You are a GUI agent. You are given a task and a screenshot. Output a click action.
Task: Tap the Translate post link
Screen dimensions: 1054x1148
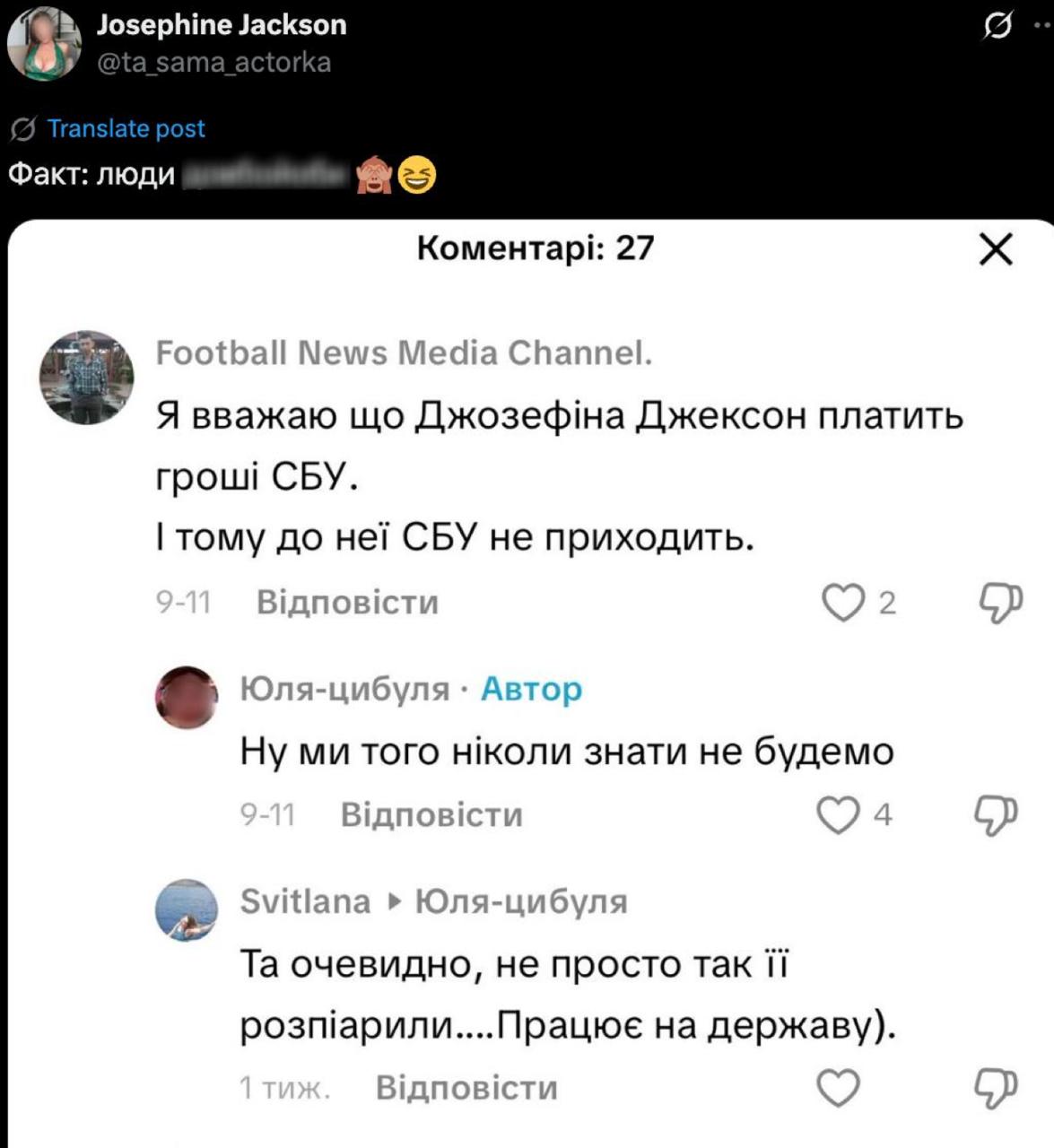[x=126, y=129]
